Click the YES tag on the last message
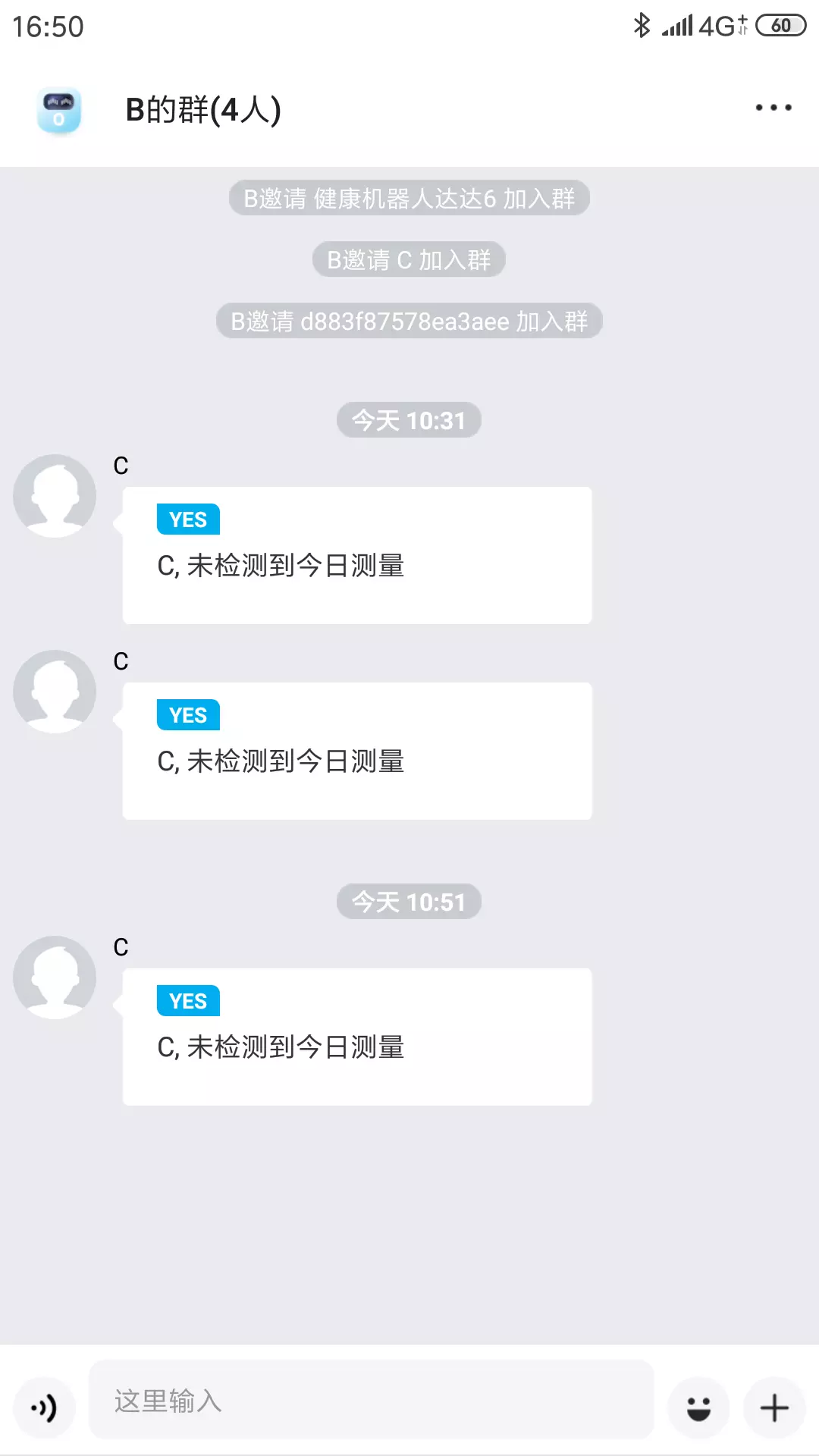819x1456 pixels. [187, 1001]
